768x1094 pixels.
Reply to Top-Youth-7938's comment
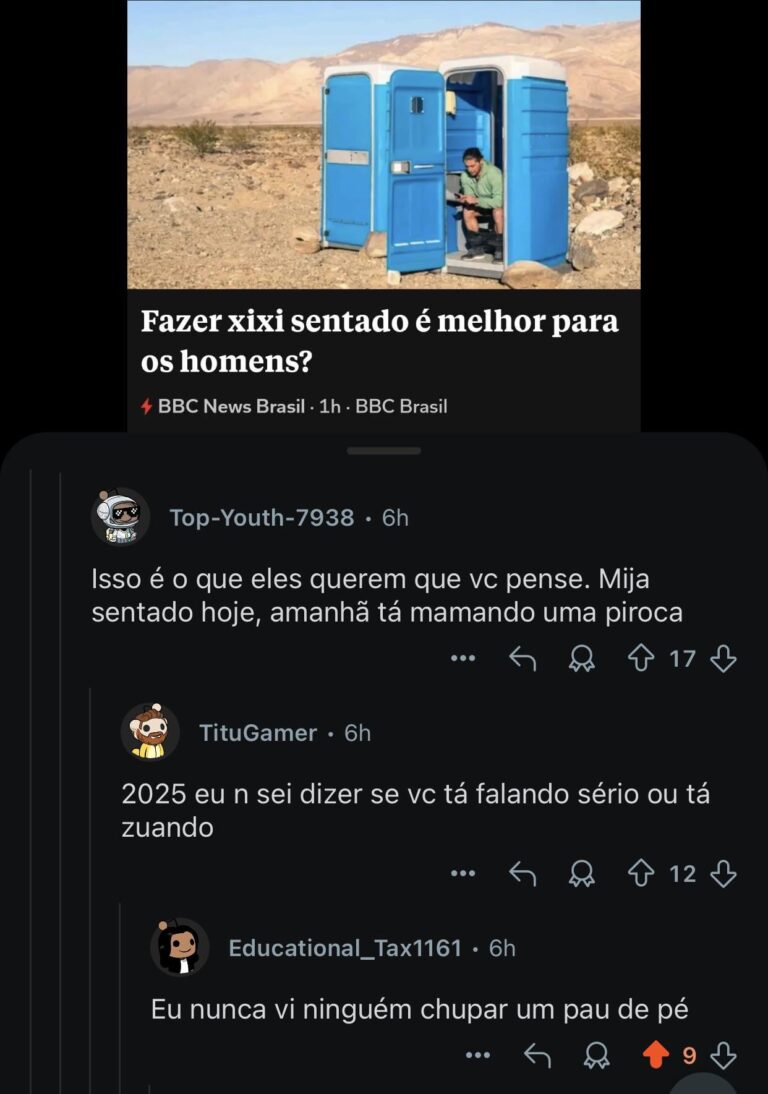pos(523,658)
